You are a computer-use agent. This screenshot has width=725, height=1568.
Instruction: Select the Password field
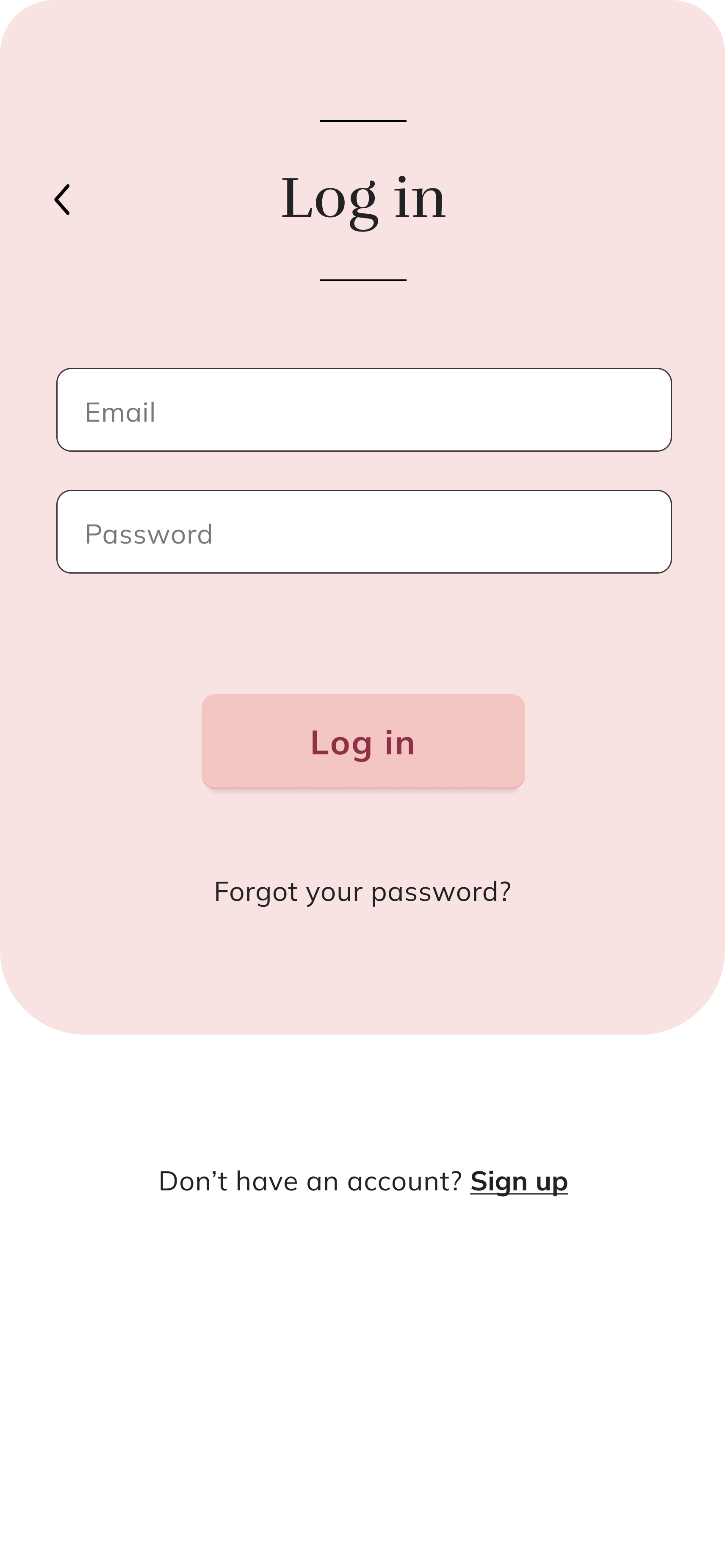(363, 531)
